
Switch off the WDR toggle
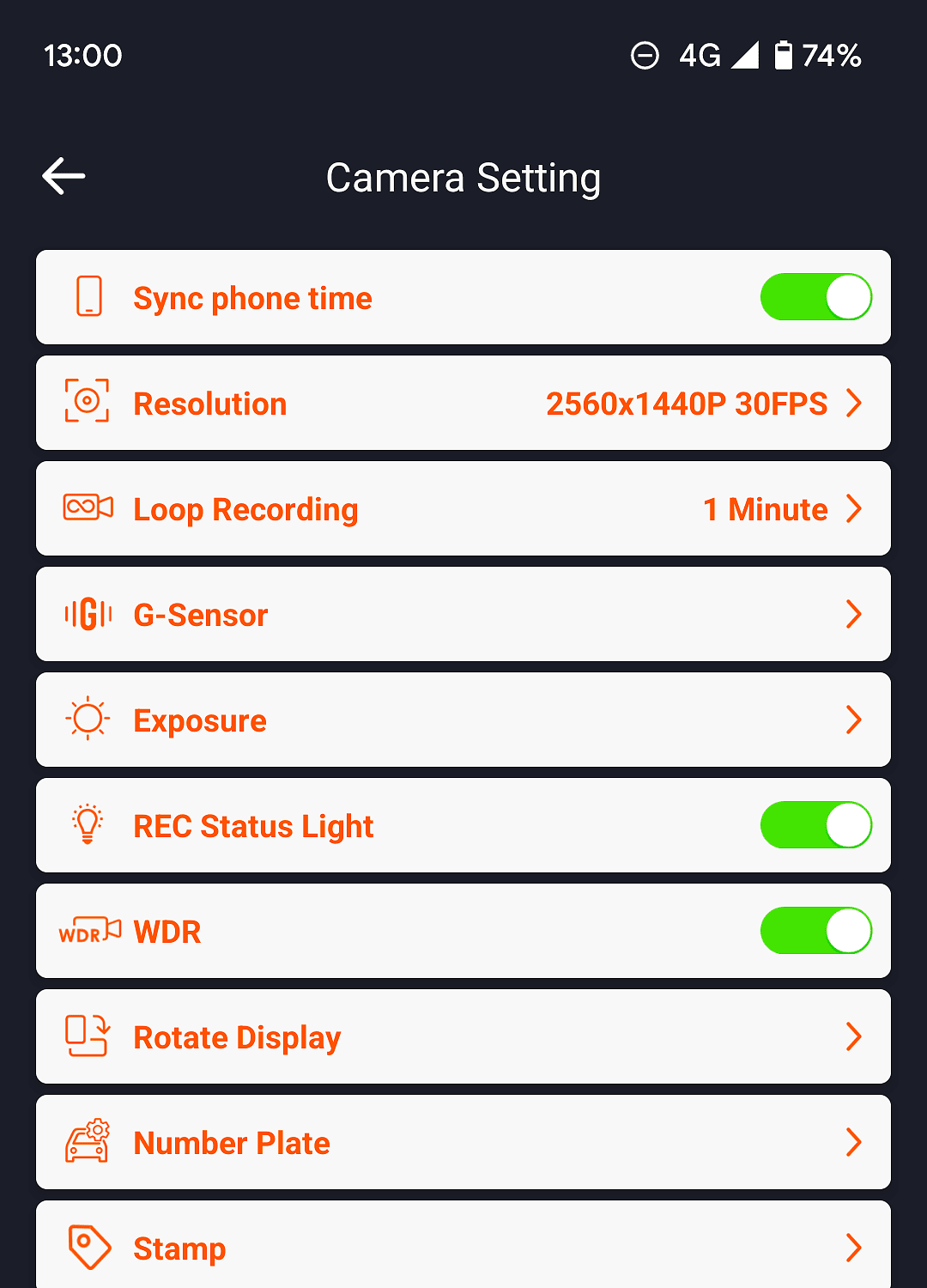[815, 931]
